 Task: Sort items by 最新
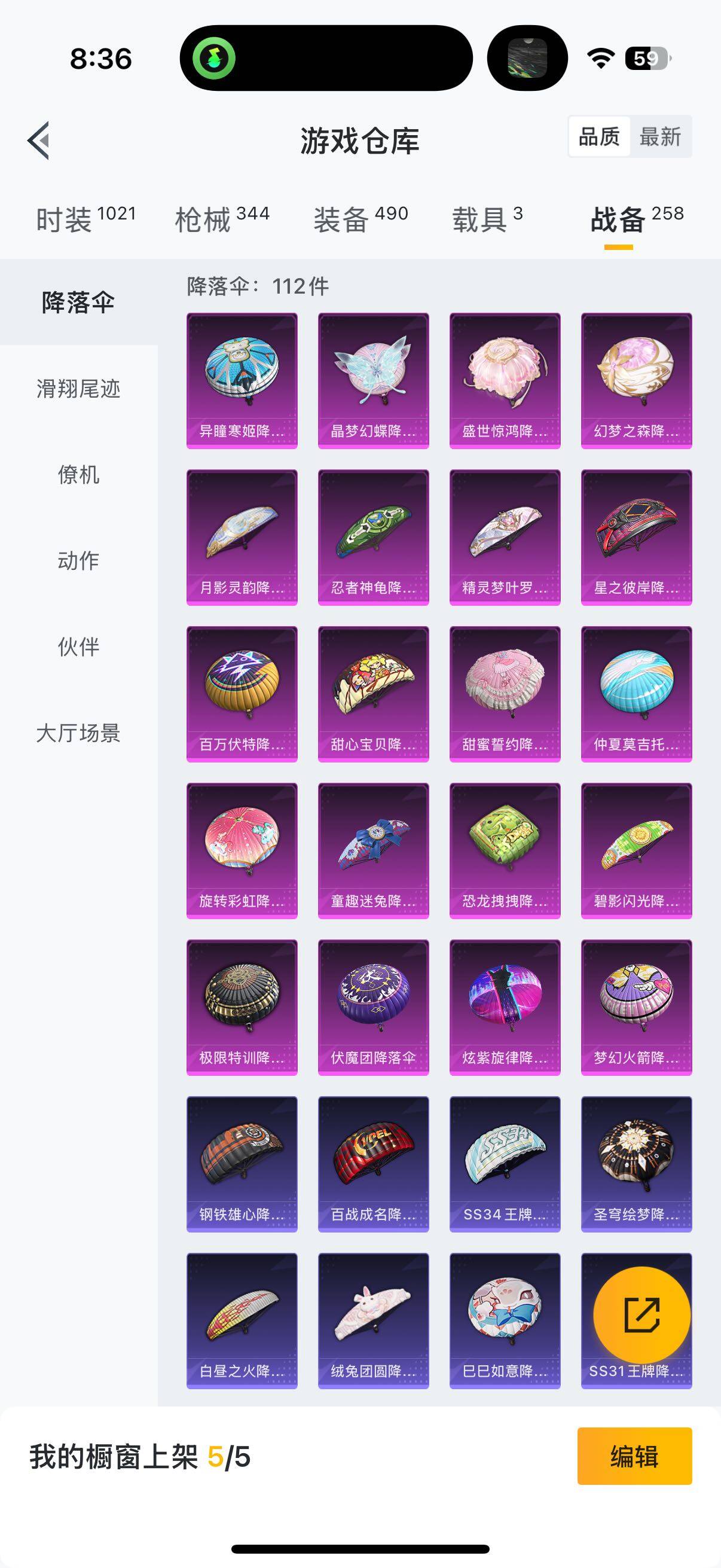[660, 137]
